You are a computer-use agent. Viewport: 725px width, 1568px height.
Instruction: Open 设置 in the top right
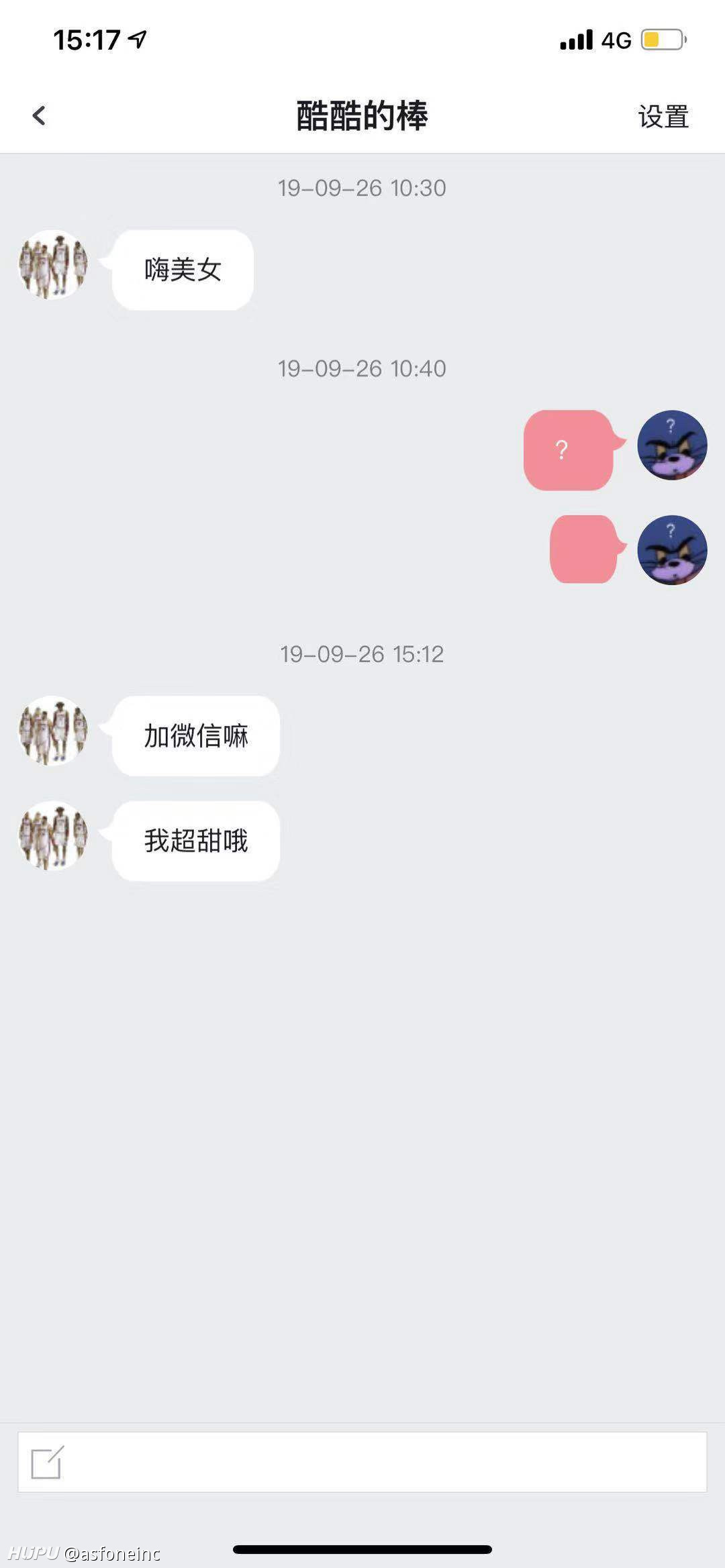point(663,117)
